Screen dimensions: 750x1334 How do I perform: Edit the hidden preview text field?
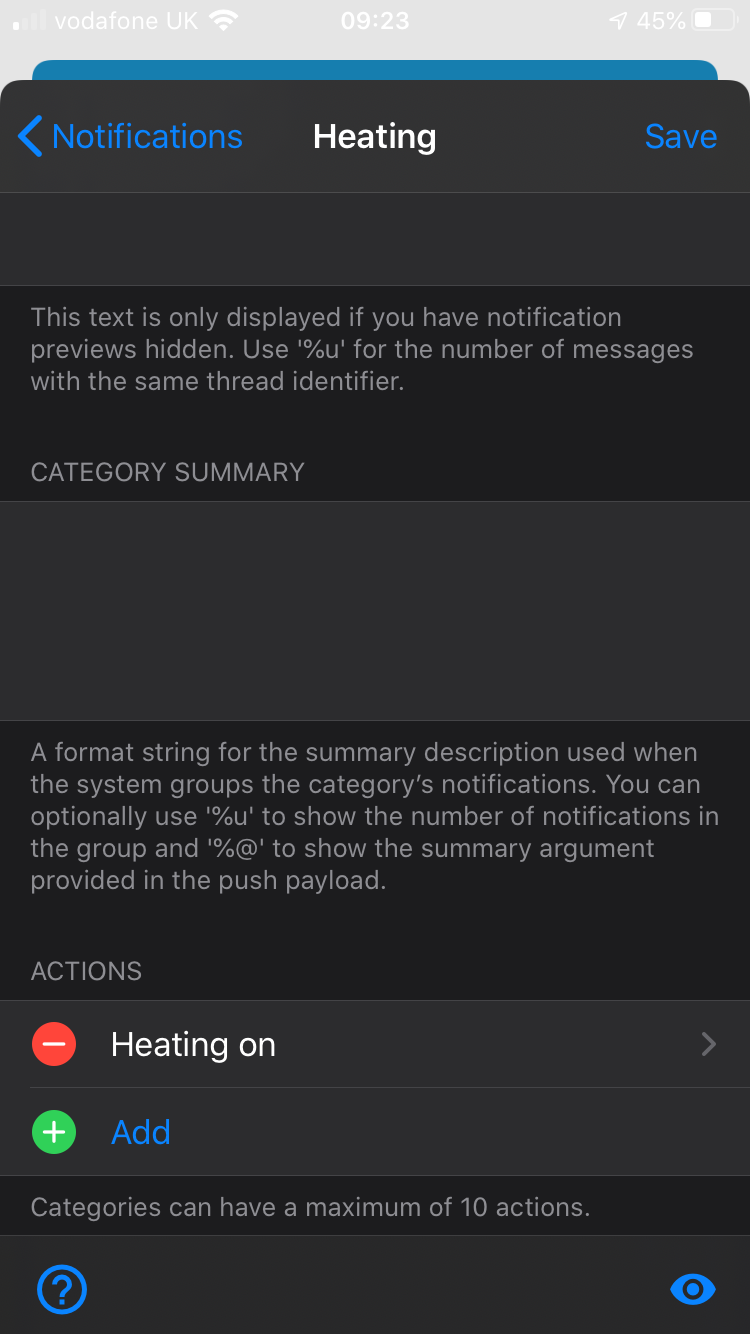coord(375,238)
